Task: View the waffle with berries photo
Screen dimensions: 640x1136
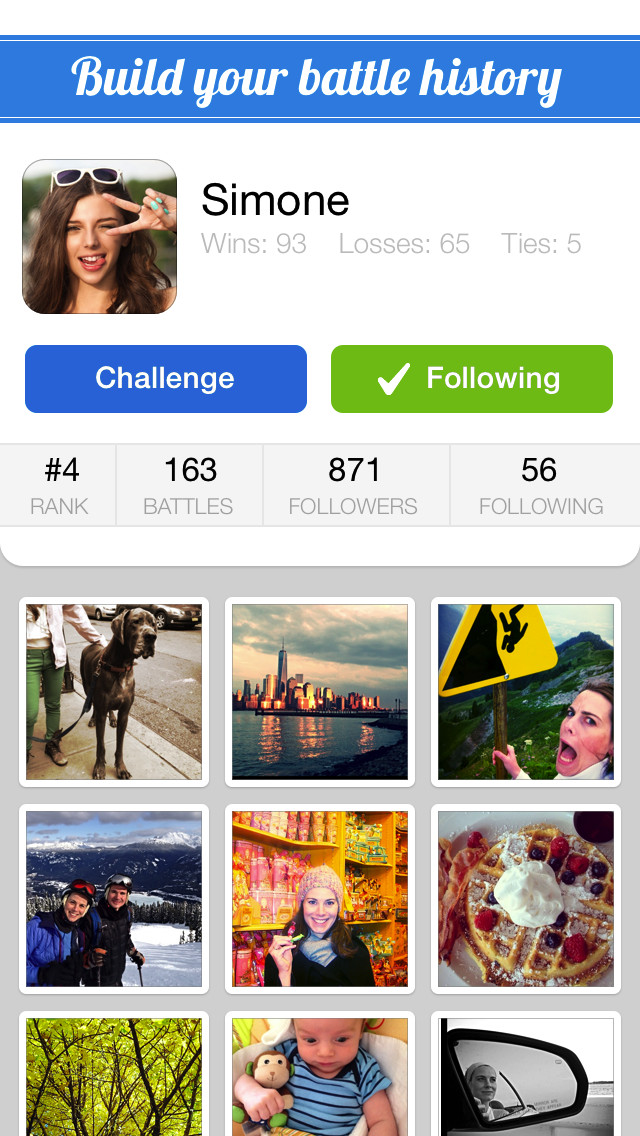Action: [526, 899]
